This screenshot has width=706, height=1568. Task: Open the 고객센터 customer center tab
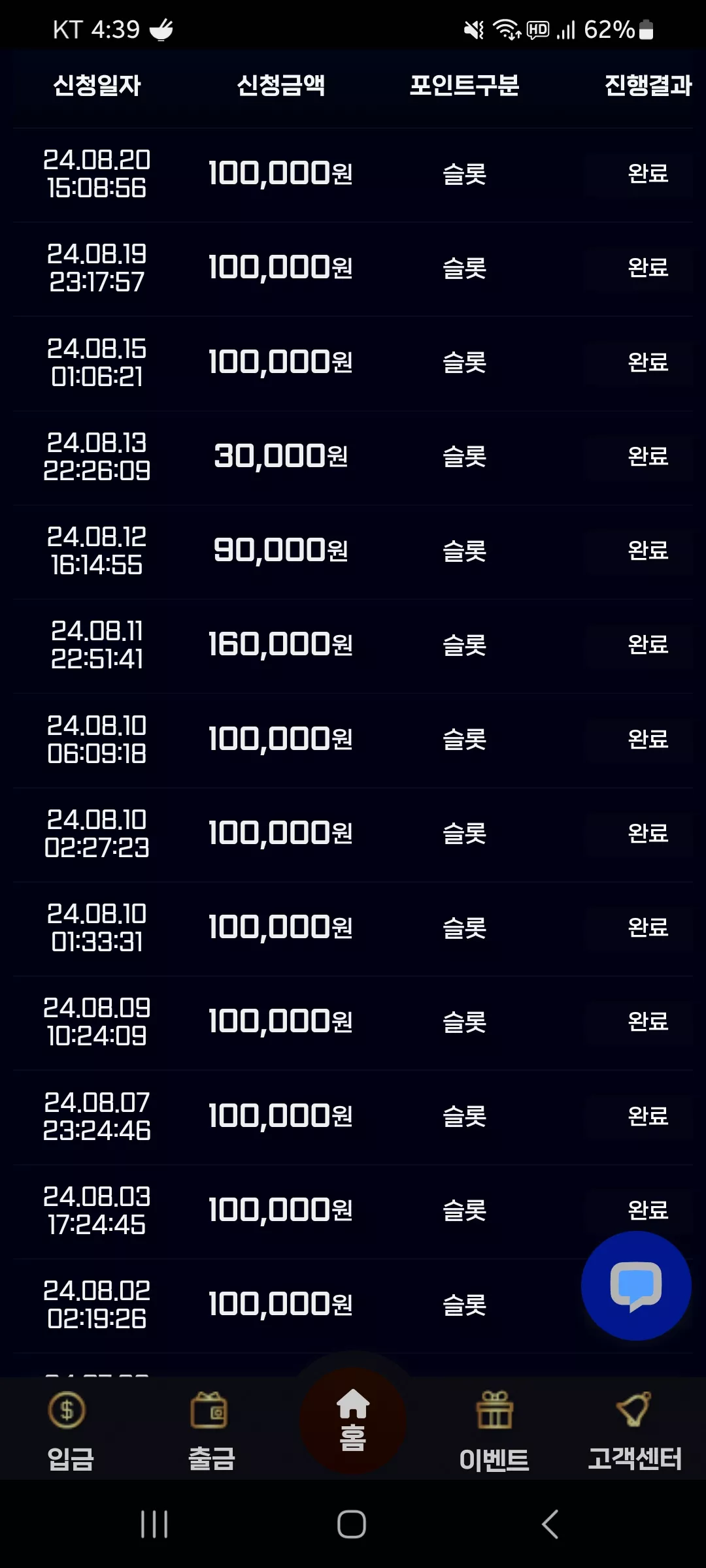coord(635,1429)
